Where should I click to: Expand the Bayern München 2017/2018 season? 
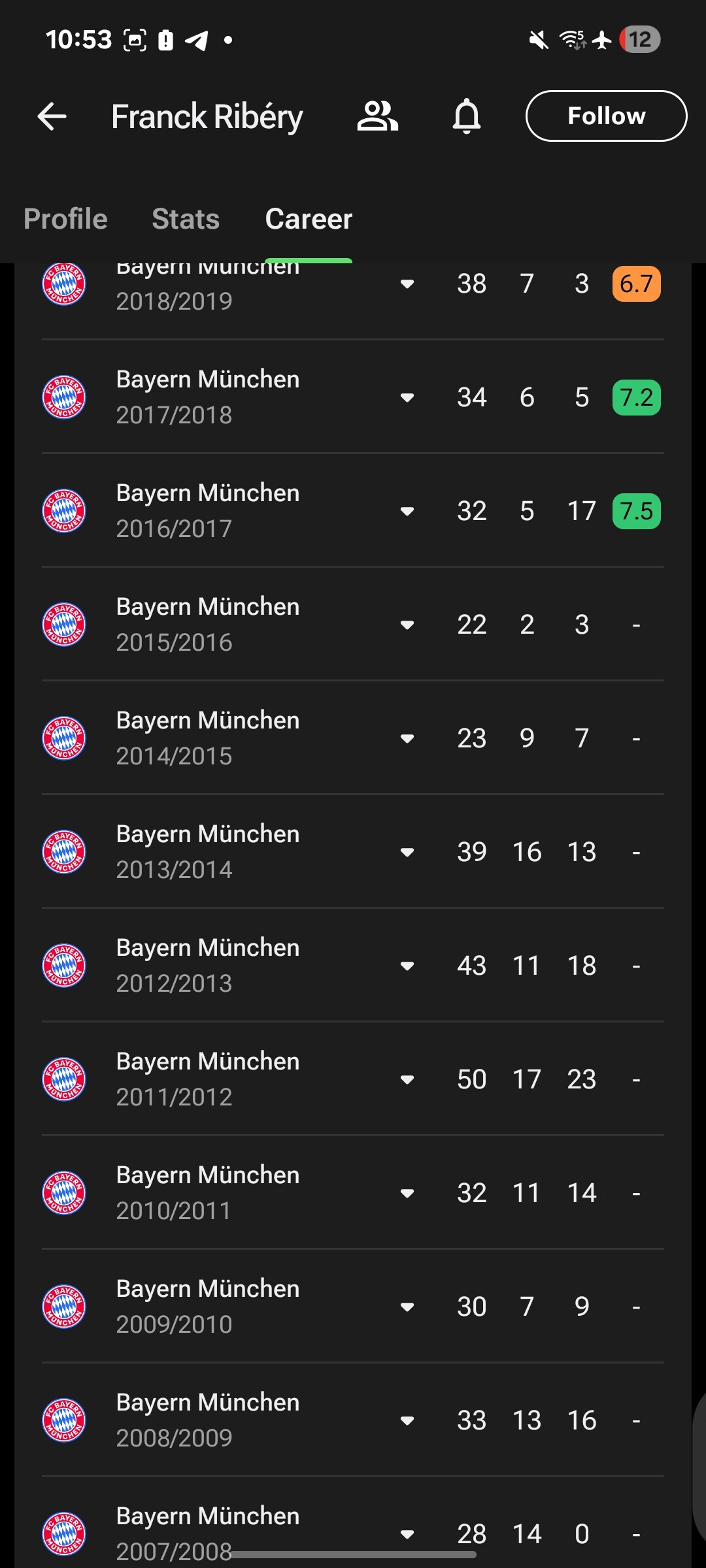pyautogui.click(x=407, y=397)
